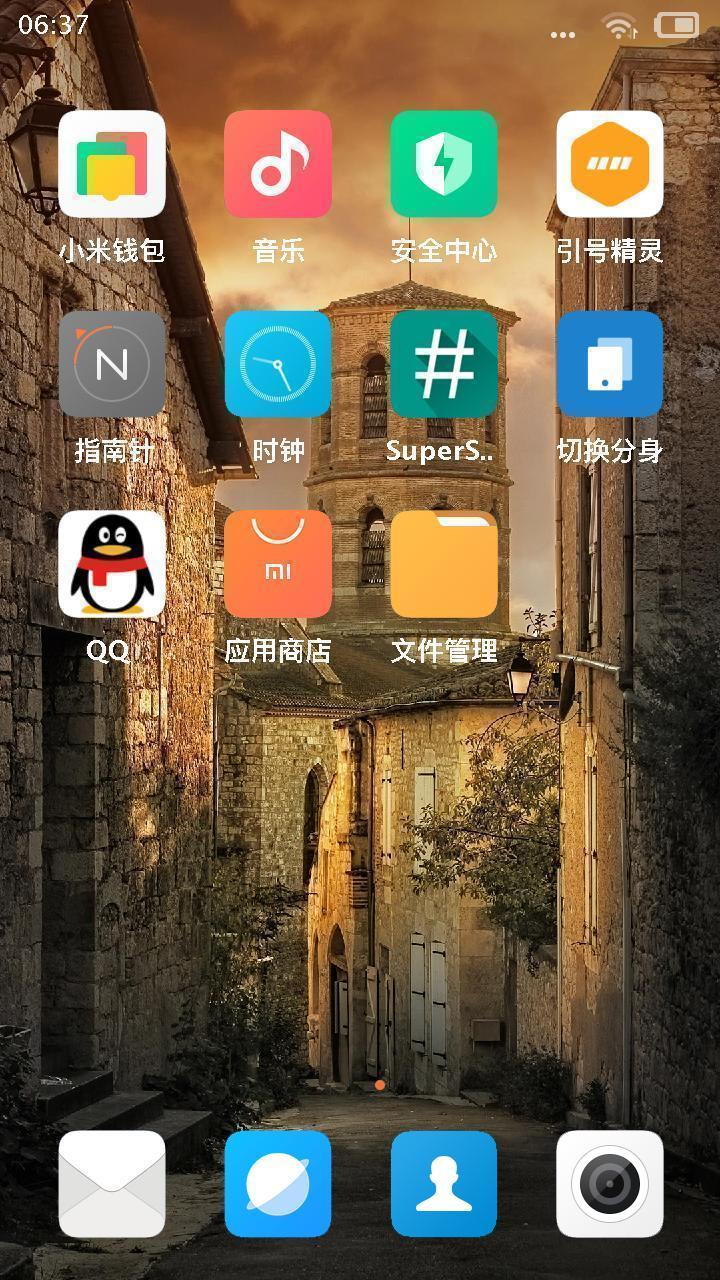Open the messages envelope in dock
The height and width of the screenshot is (1280, 720).
(112, 1184)
